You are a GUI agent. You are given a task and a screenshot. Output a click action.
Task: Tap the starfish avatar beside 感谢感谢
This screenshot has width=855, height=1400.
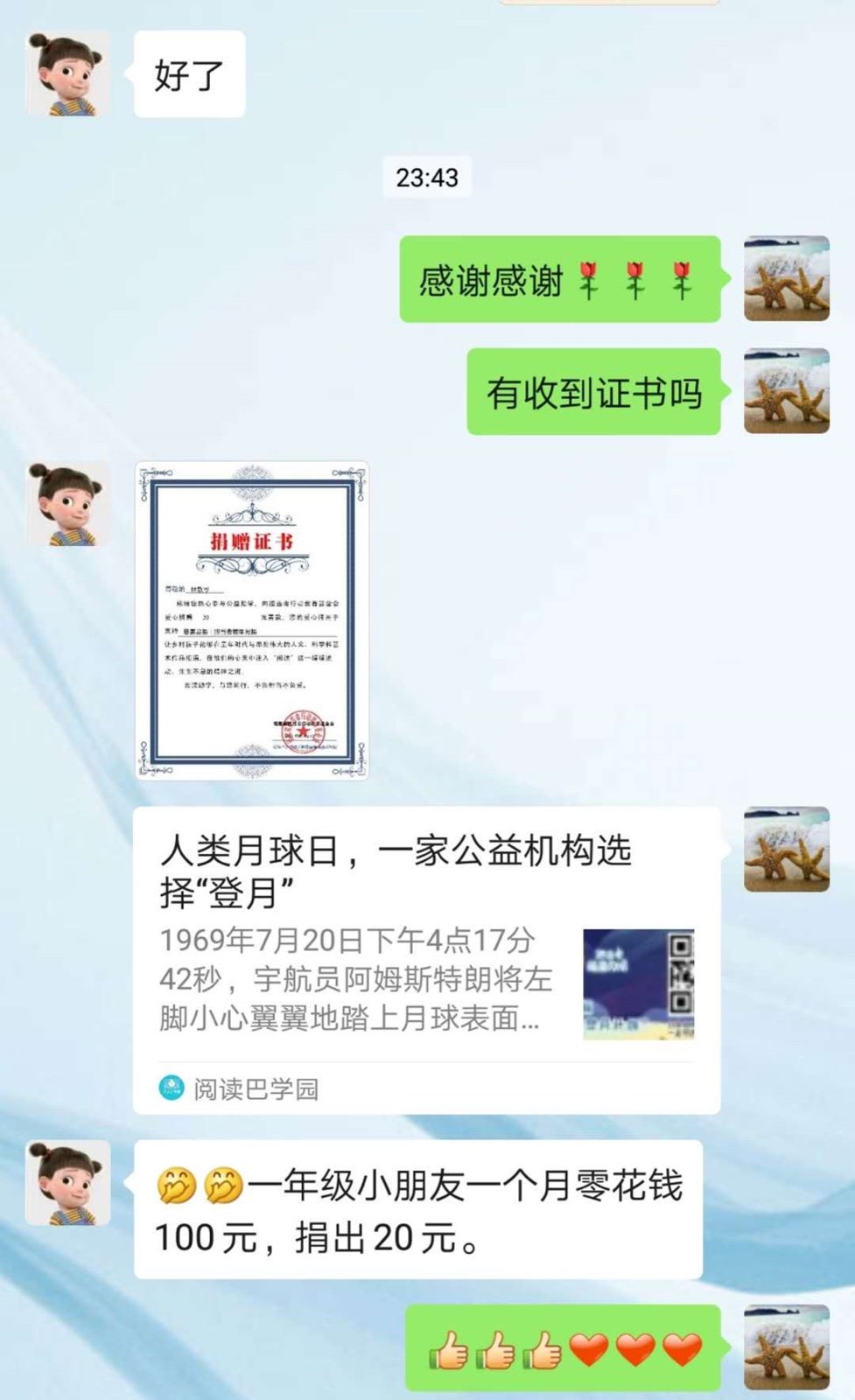[786, 278]
